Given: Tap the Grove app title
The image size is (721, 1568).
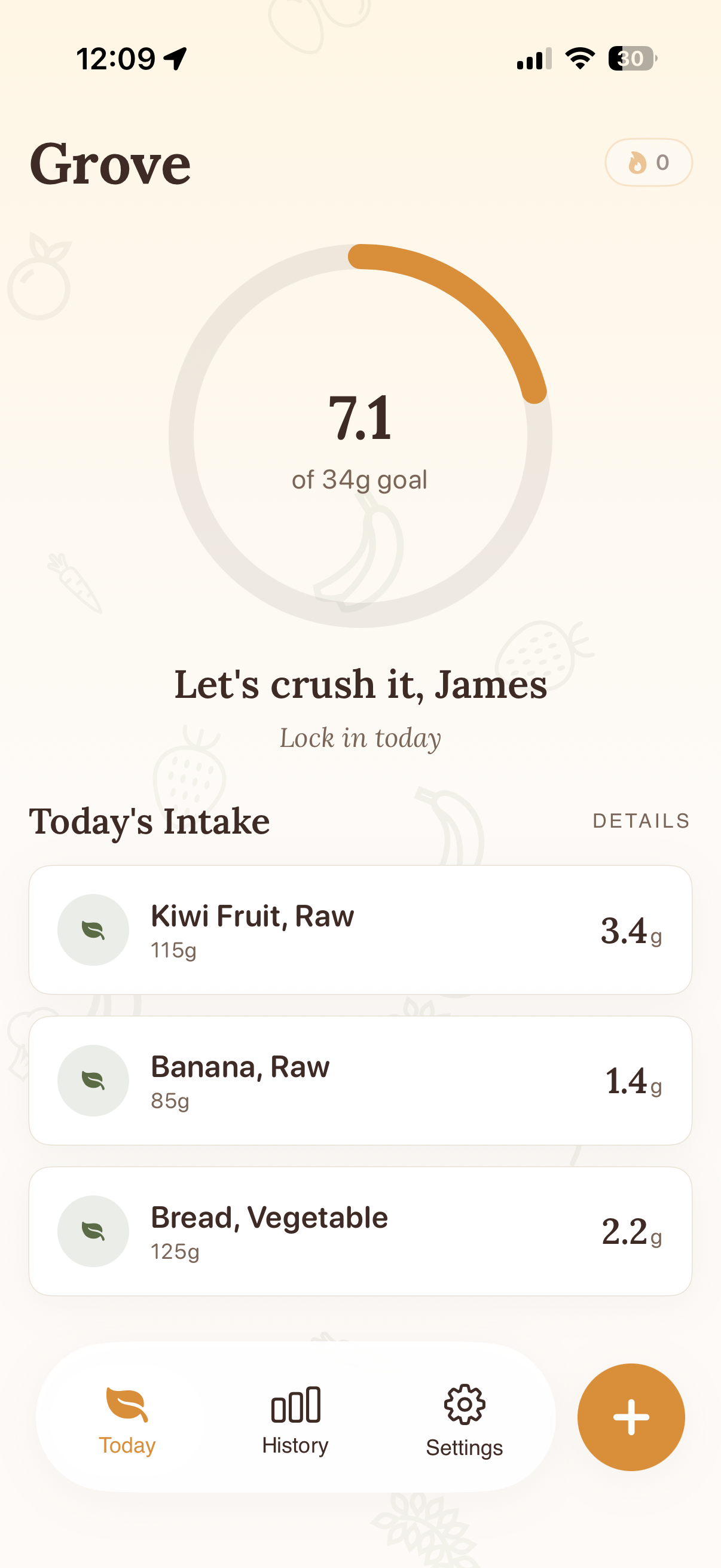Looking at the screenshot, I should coord(111,162).
